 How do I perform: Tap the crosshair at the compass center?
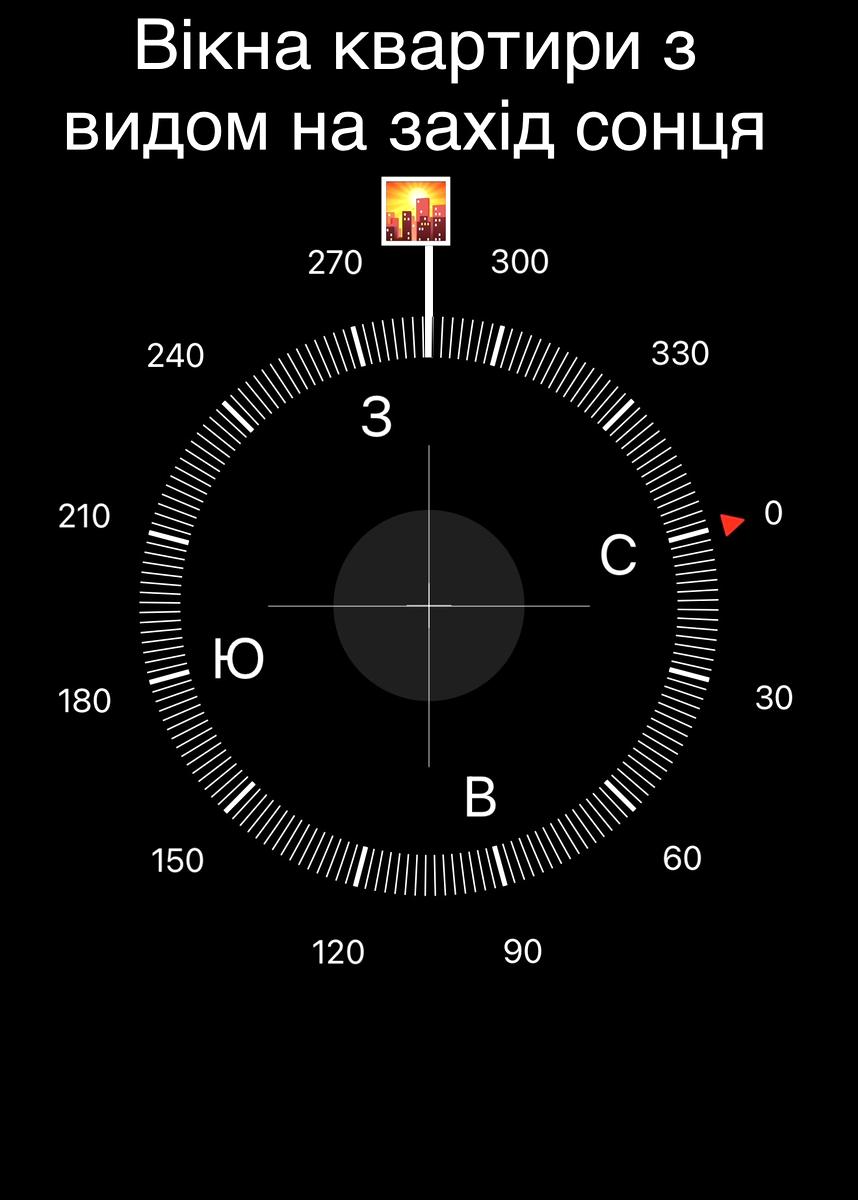tap(427, 605)
